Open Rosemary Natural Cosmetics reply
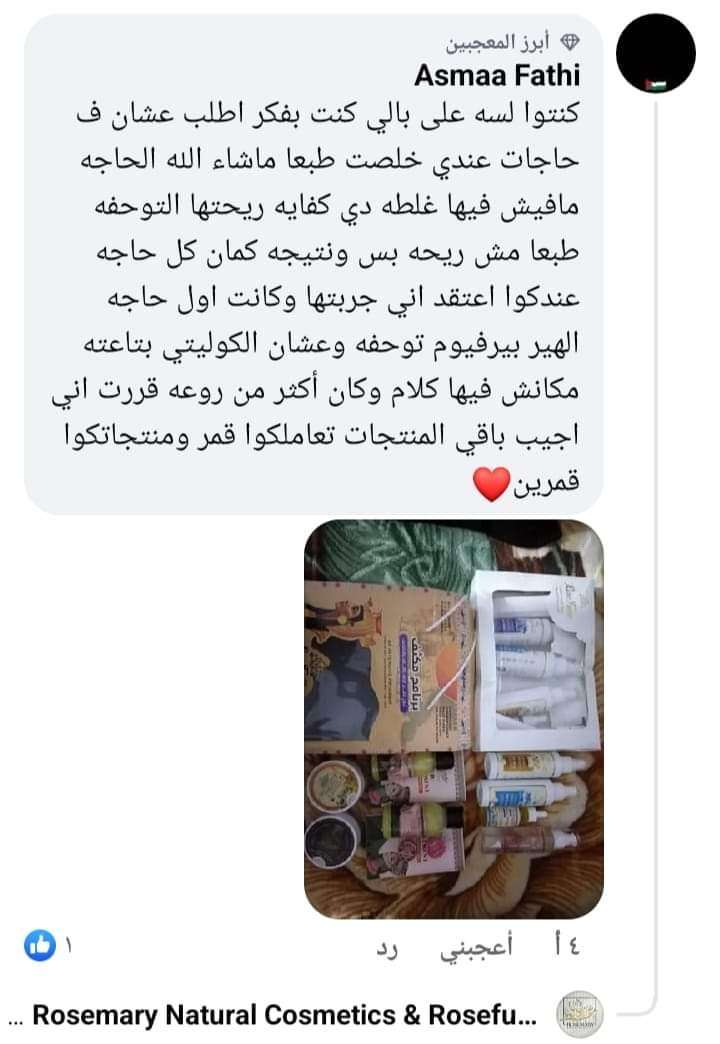This screenshot has width=720, height=1044. pos(285,1016)
